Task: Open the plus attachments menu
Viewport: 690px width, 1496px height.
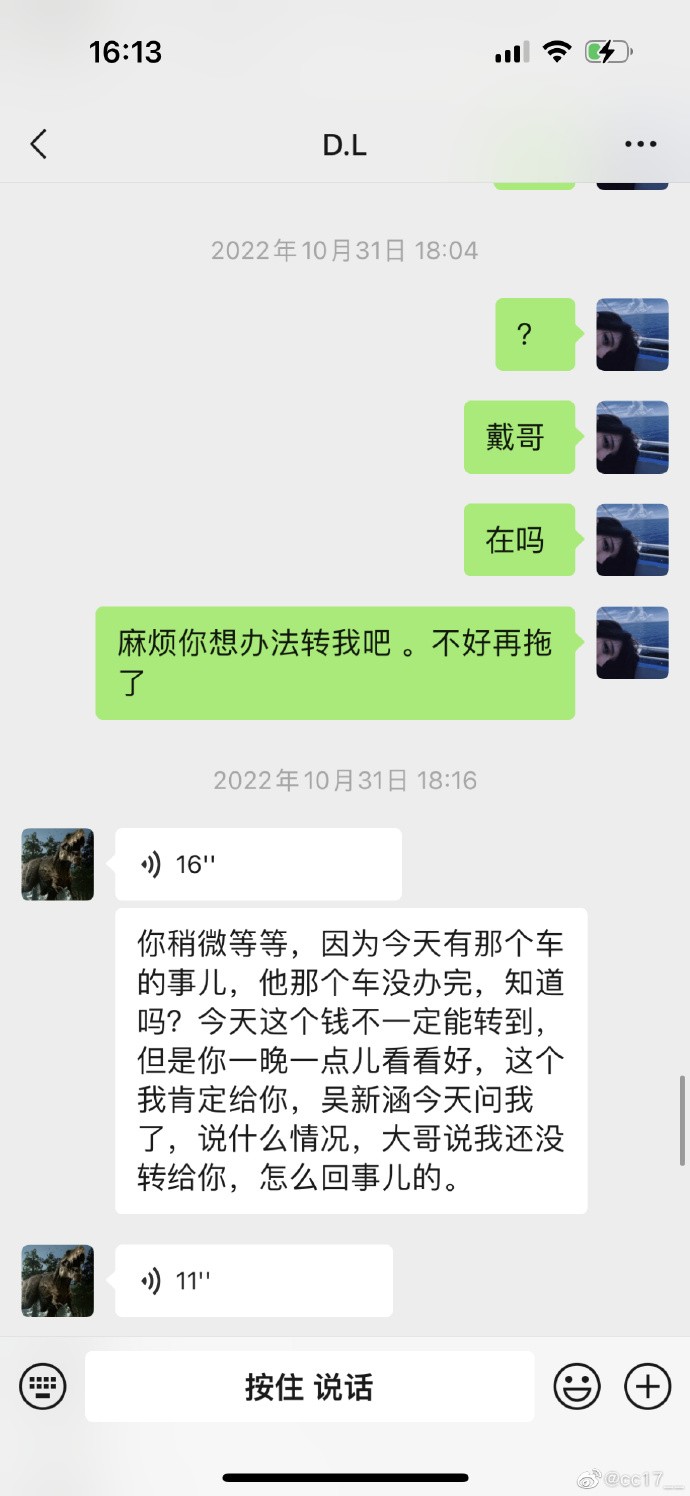Action: point(647,1387)
